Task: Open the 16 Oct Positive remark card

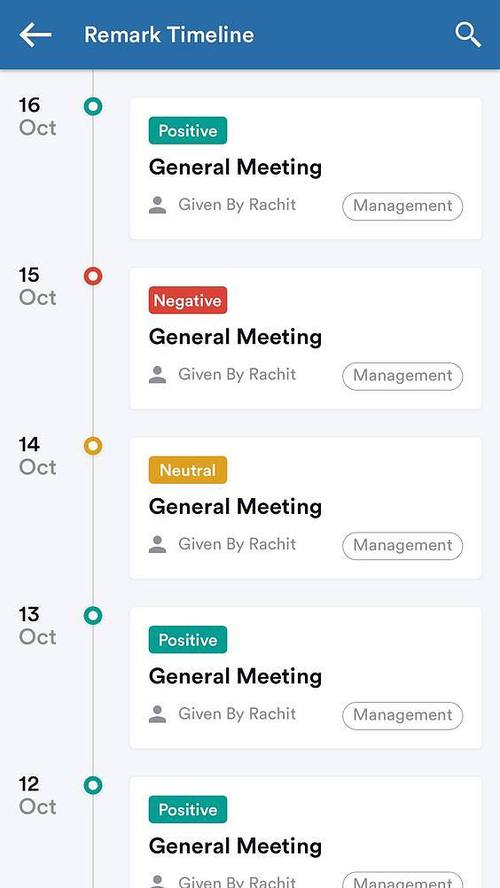Action: coord(306,168)
